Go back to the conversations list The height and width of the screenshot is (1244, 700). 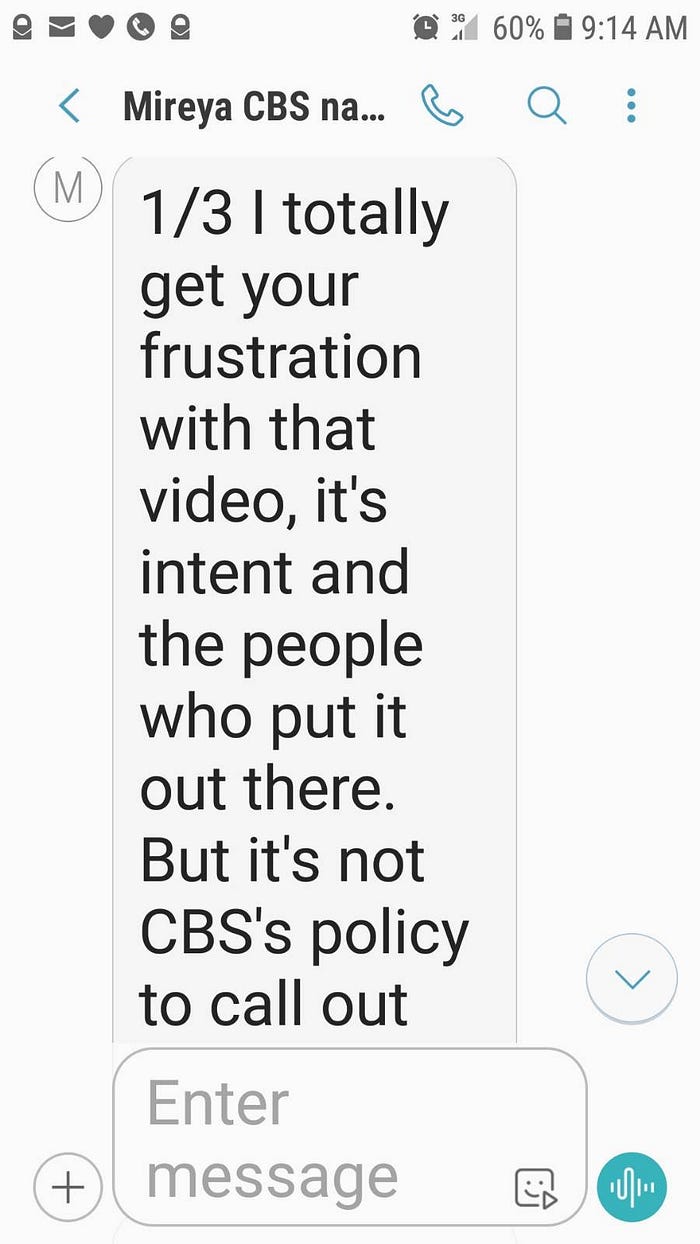pos(69,105)
